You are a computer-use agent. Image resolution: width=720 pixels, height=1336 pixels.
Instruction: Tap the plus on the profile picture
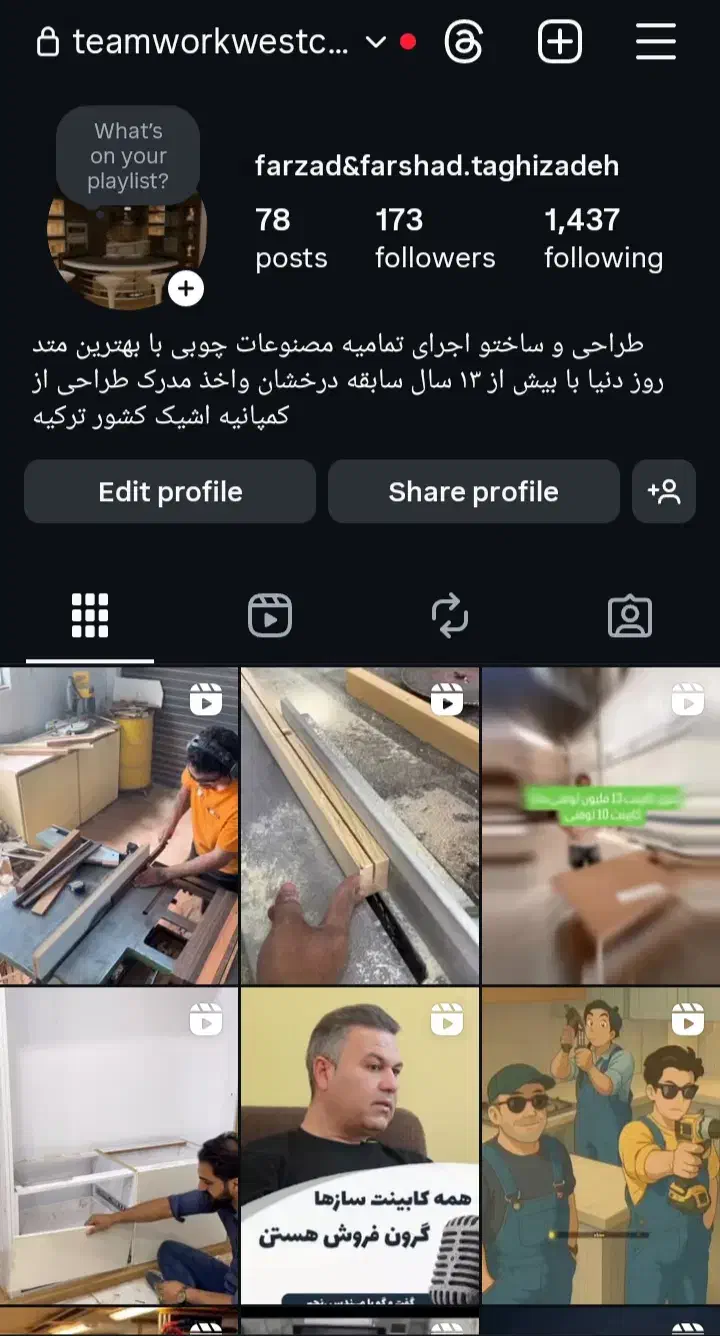(185, 289)
